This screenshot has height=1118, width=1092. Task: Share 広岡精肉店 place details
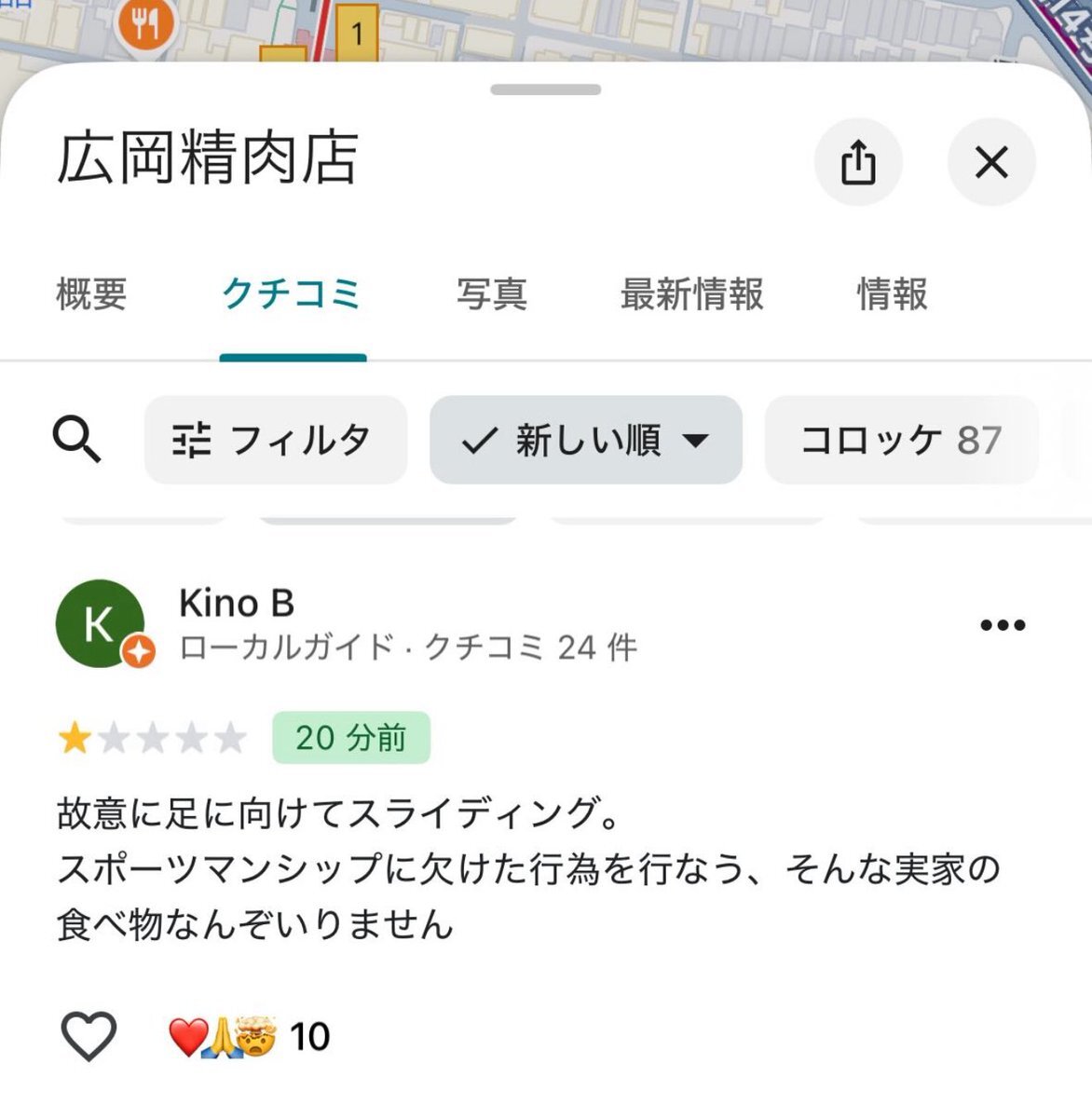(857, 162)
